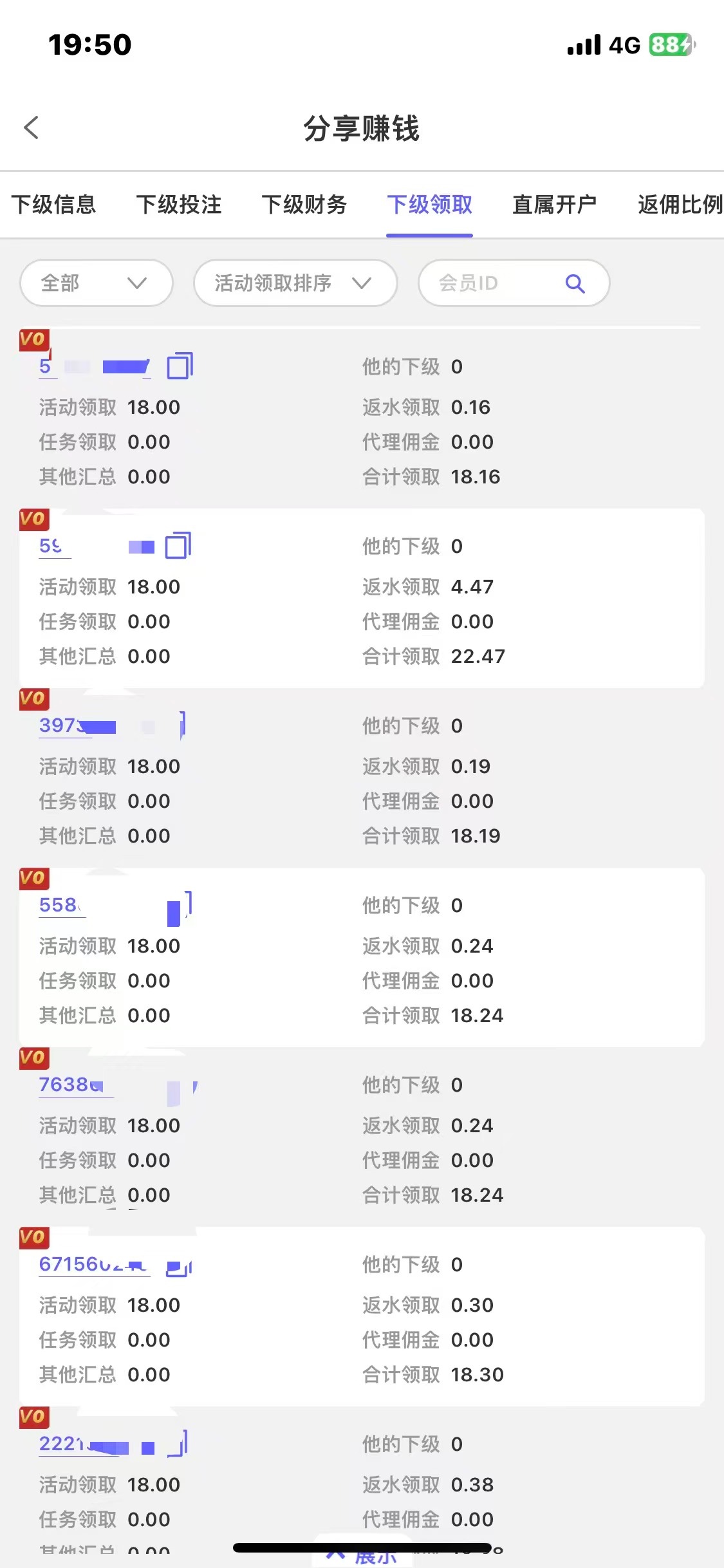Switch to the 下级财务 tab
Image resolution: width=724 pixels, height=1568 pixels.
coord(304,205)
